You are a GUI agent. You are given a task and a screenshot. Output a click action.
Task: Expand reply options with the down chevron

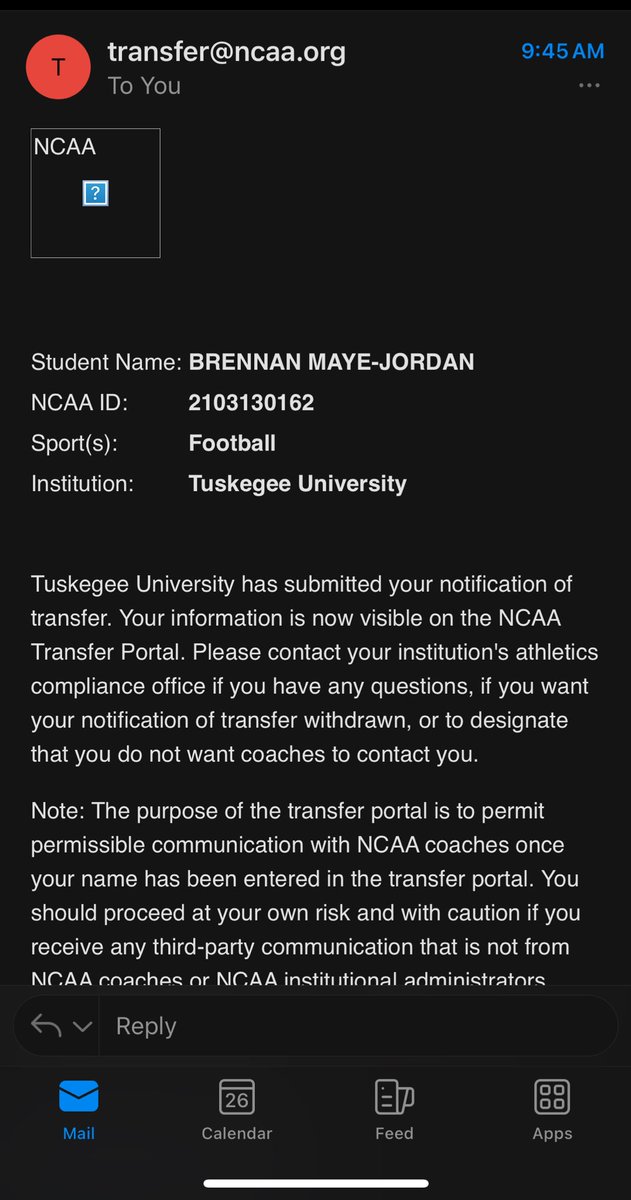pos(82,1027)
